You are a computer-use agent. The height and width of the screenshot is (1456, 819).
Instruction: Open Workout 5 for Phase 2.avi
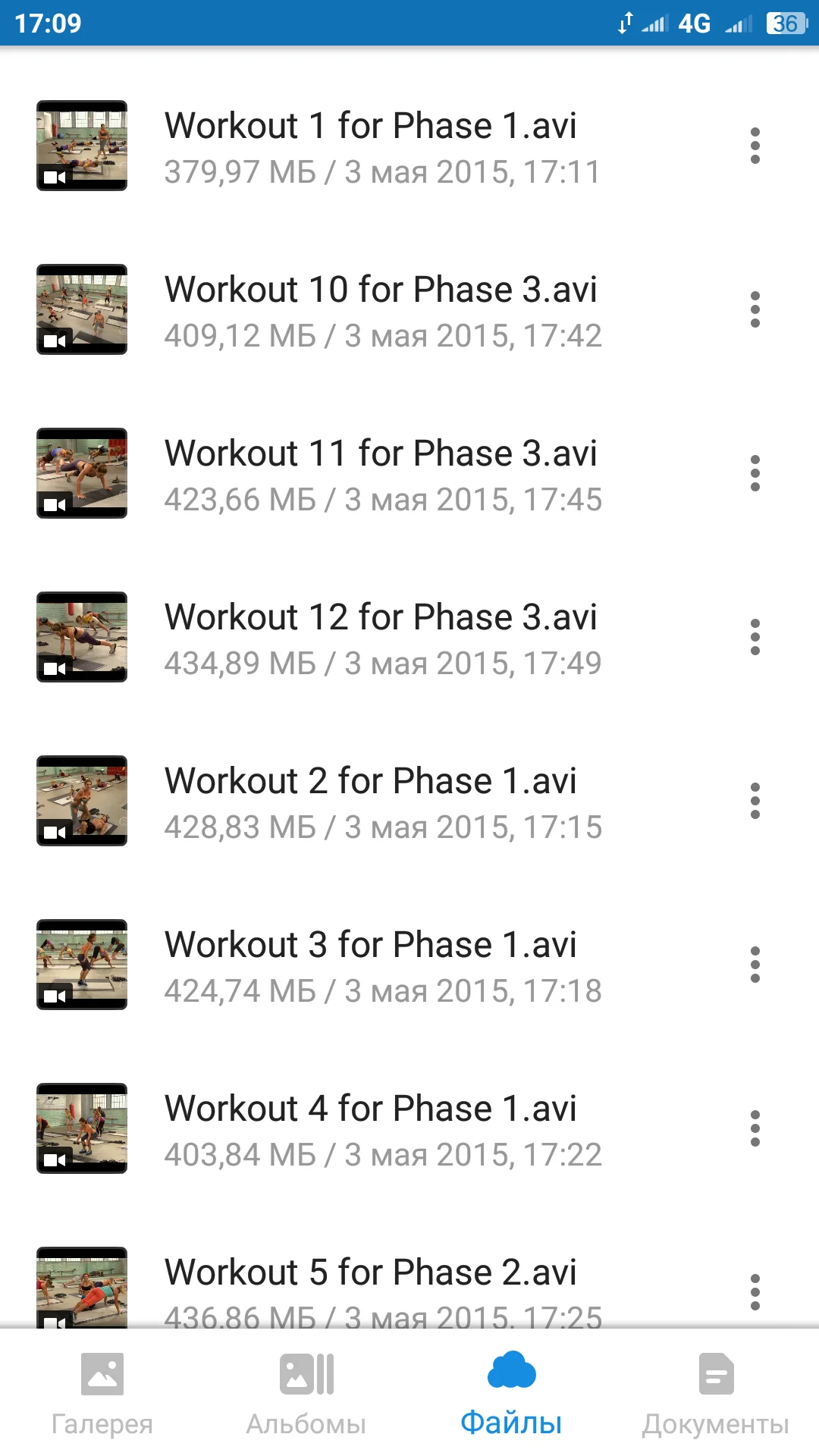(x=370, y=1282)
